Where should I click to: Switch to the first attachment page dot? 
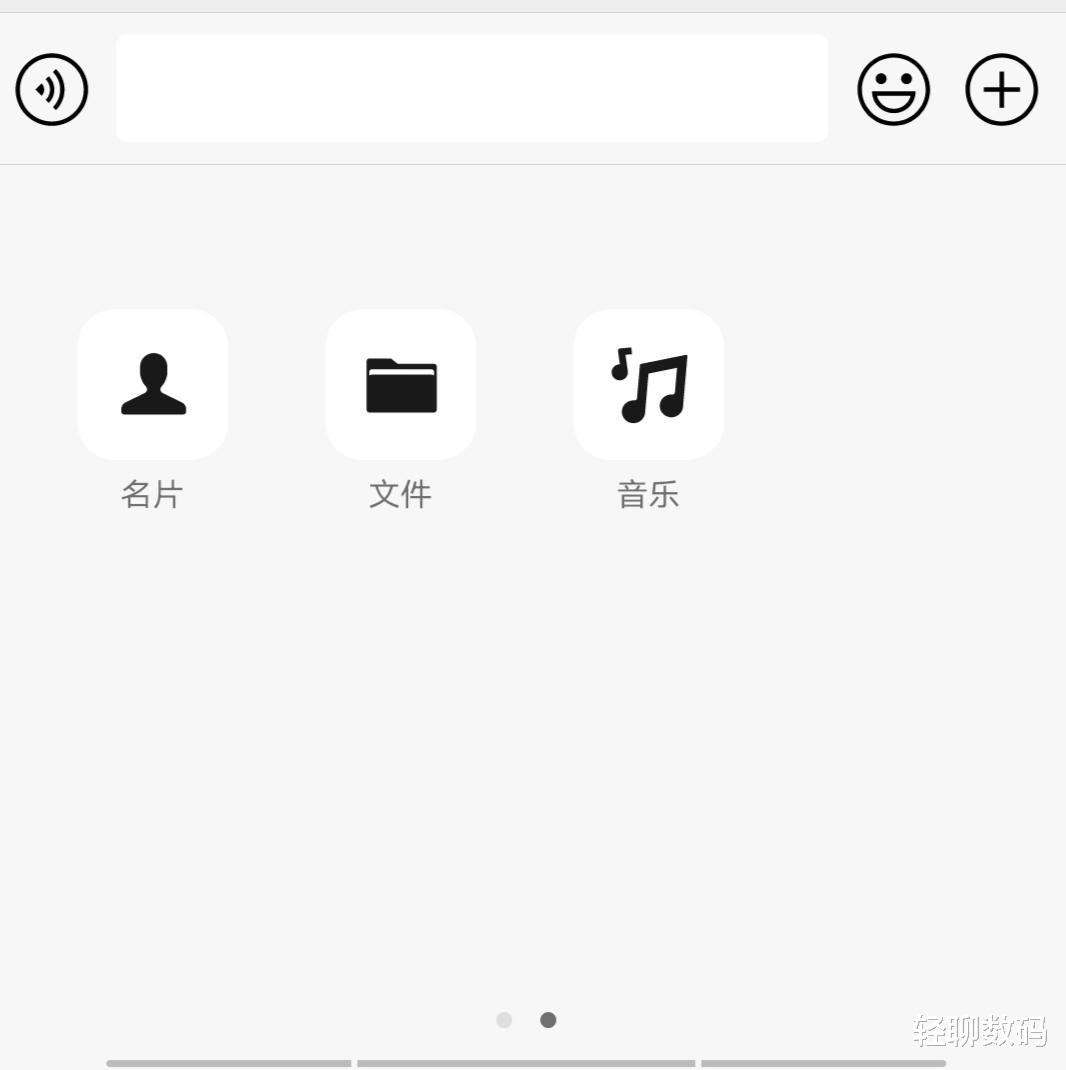(x=504, y=1020)
